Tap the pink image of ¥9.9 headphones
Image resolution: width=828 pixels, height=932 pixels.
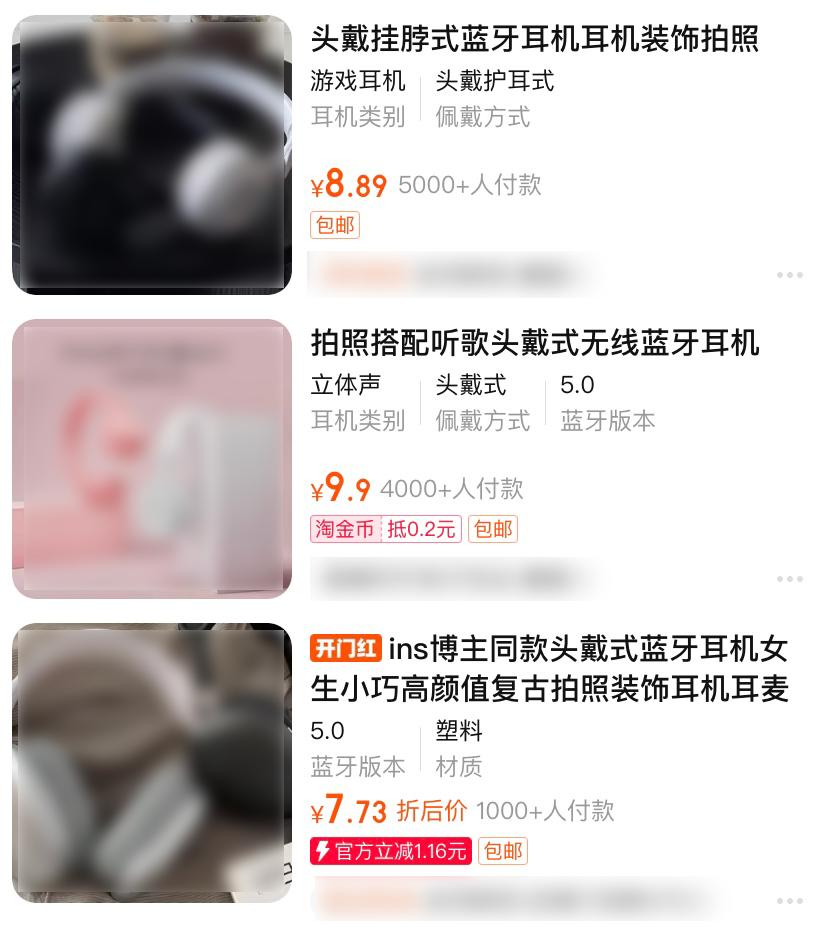click(x=152, y=459)
